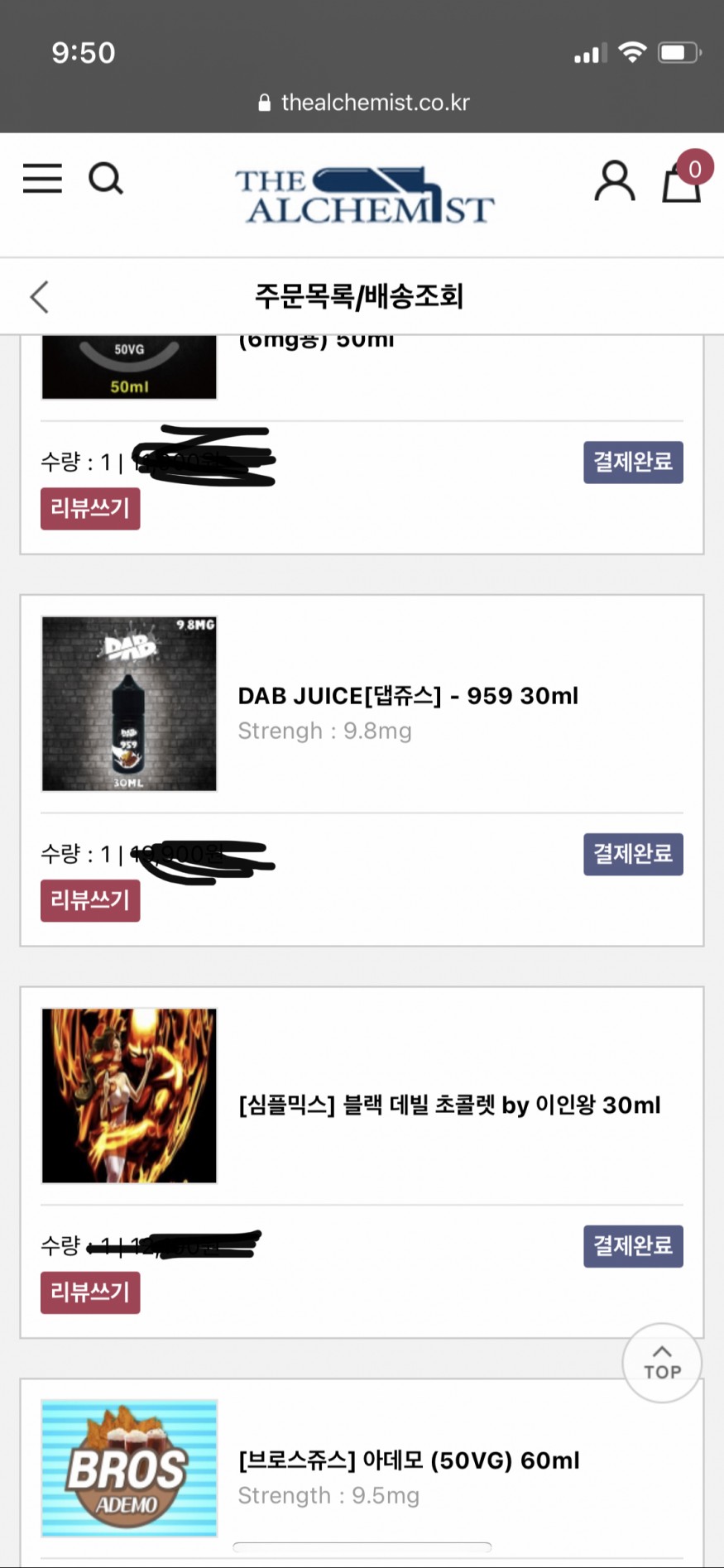Open the DAB JUICE 959 30ml product
This screenshot has width=724, height=1568.
click(408, 696)
